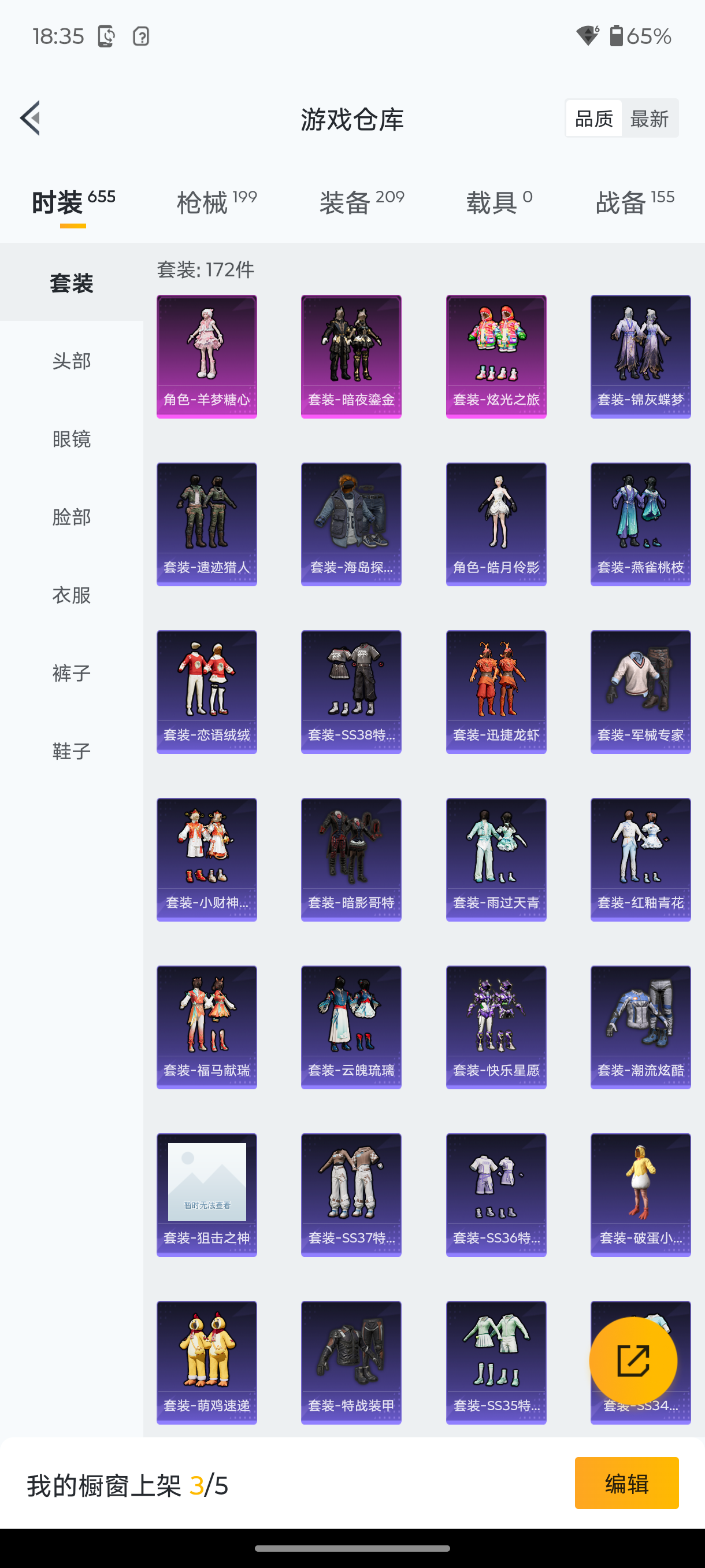This screenshot has height=1568, width=705.
Task: Tap the 套装-萌鸡速递 chicken costume set
Action: (206, 1362)
